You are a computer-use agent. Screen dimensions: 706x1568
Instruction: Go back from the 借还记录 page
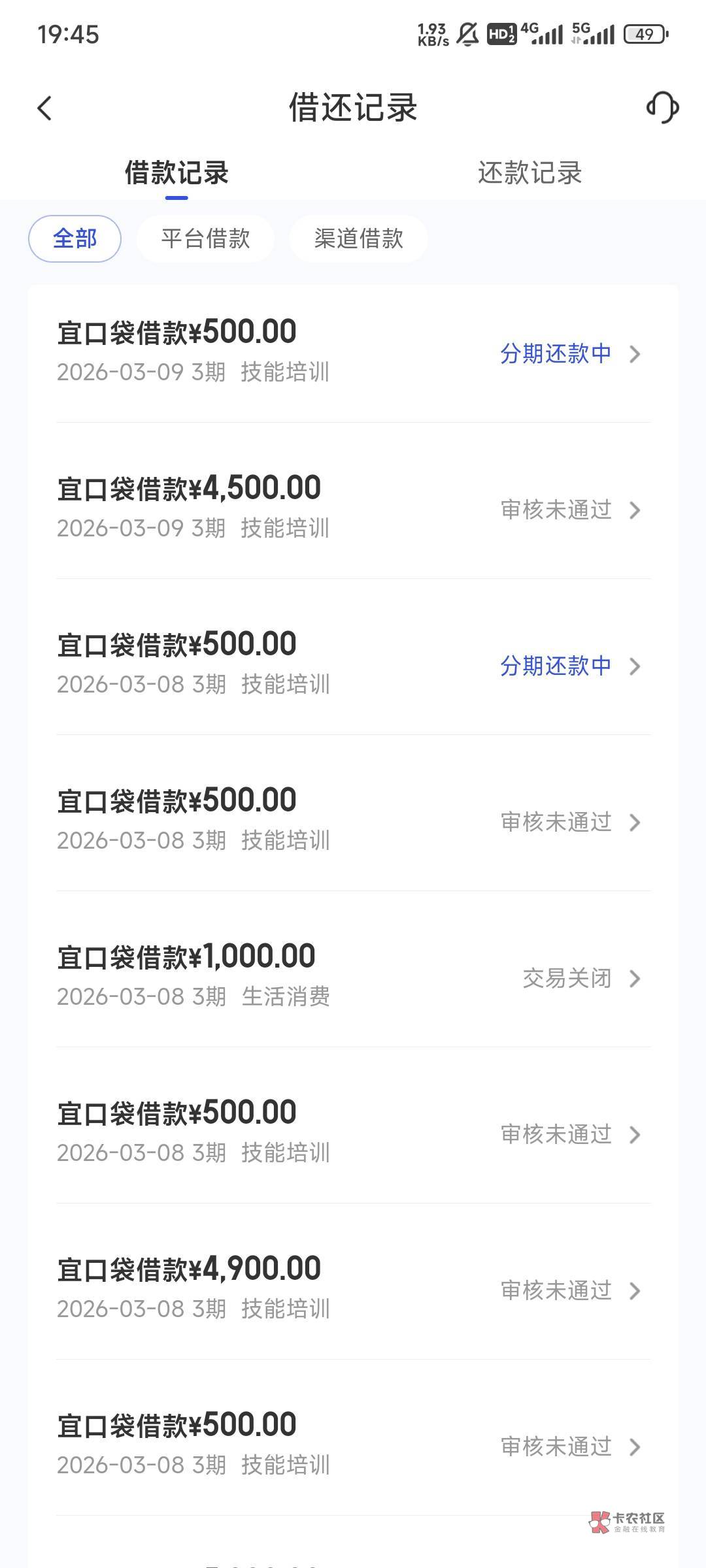click(44, 108)
